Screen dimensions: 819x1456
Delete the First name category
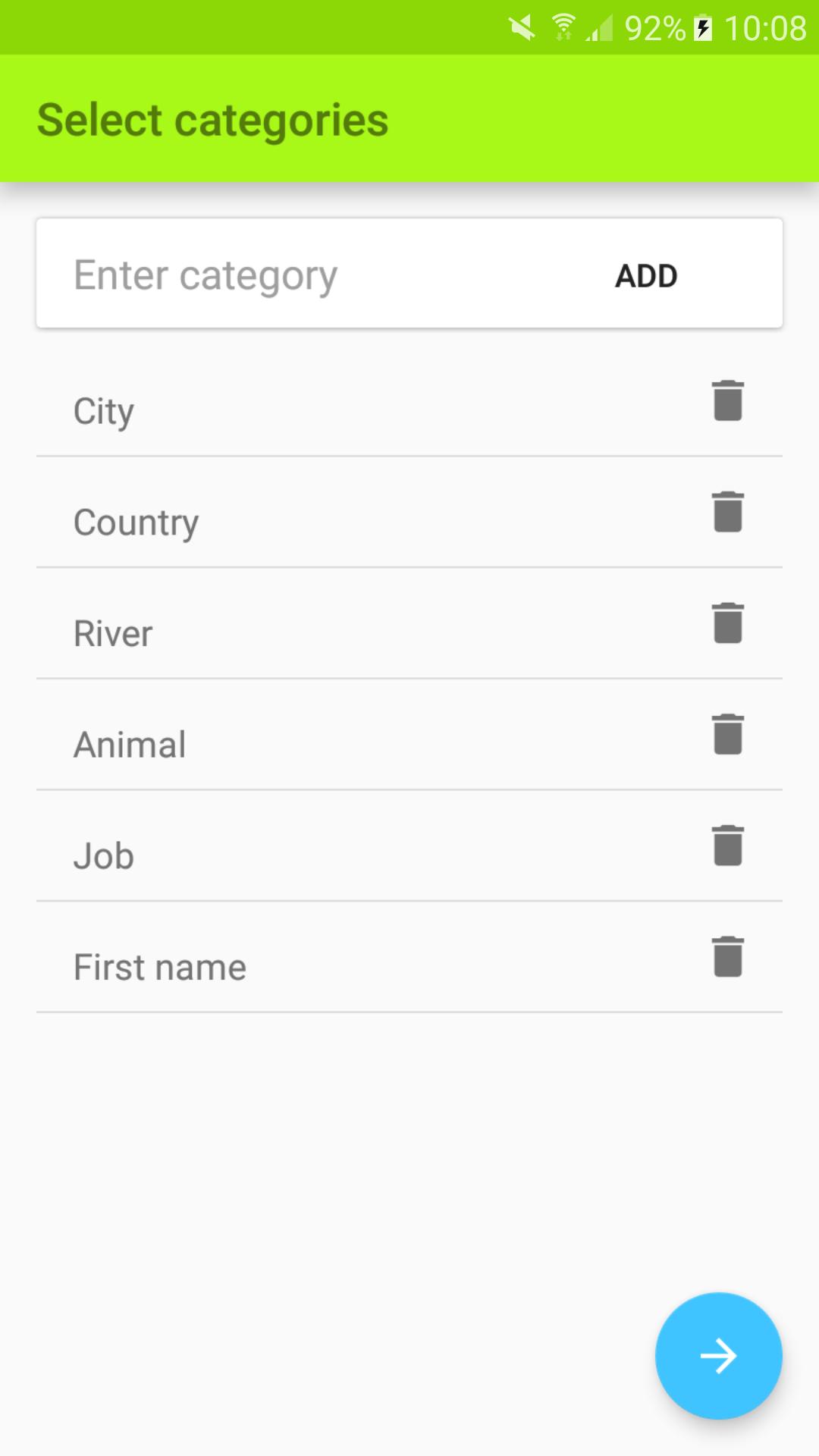click(726, 957)
